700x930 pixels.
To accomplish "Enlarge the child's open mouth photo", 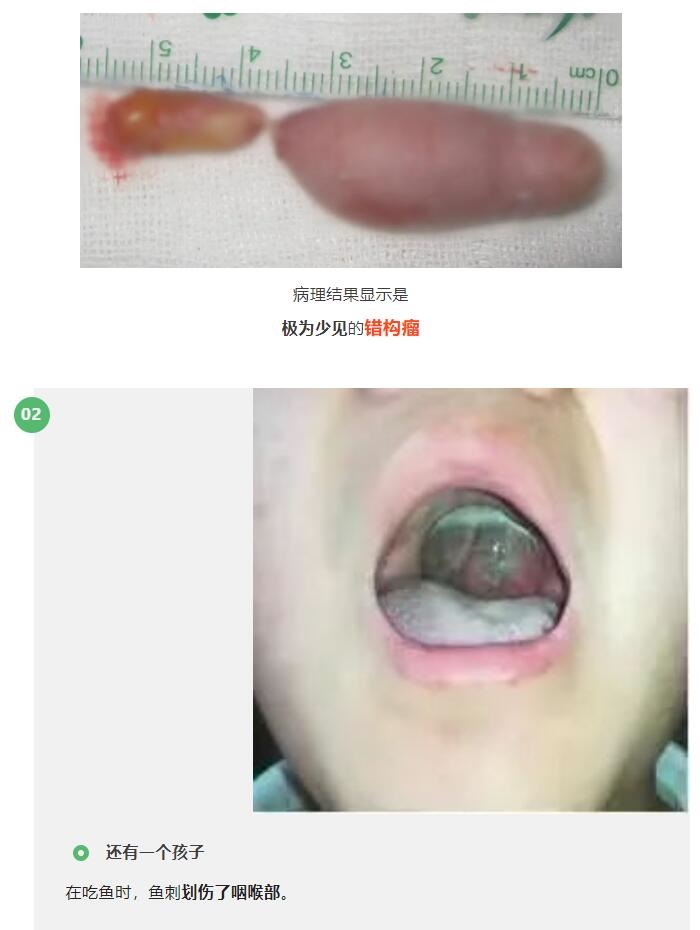I will (470, 599).
